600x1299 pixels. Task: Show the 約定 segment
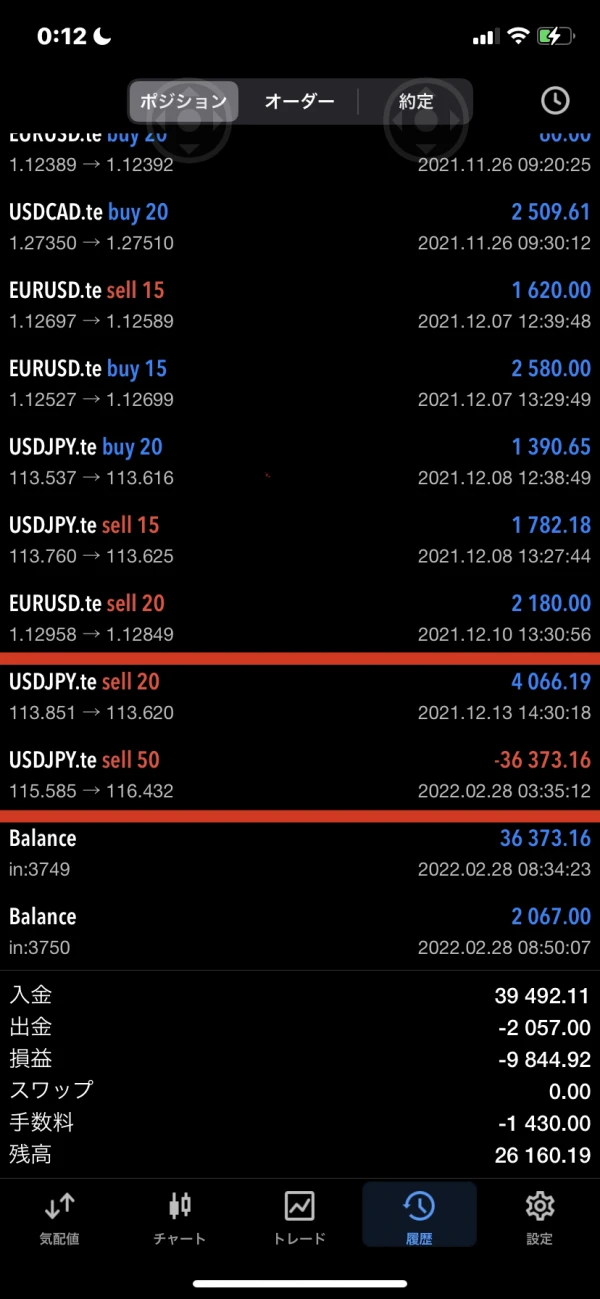[x=415, y=101]
